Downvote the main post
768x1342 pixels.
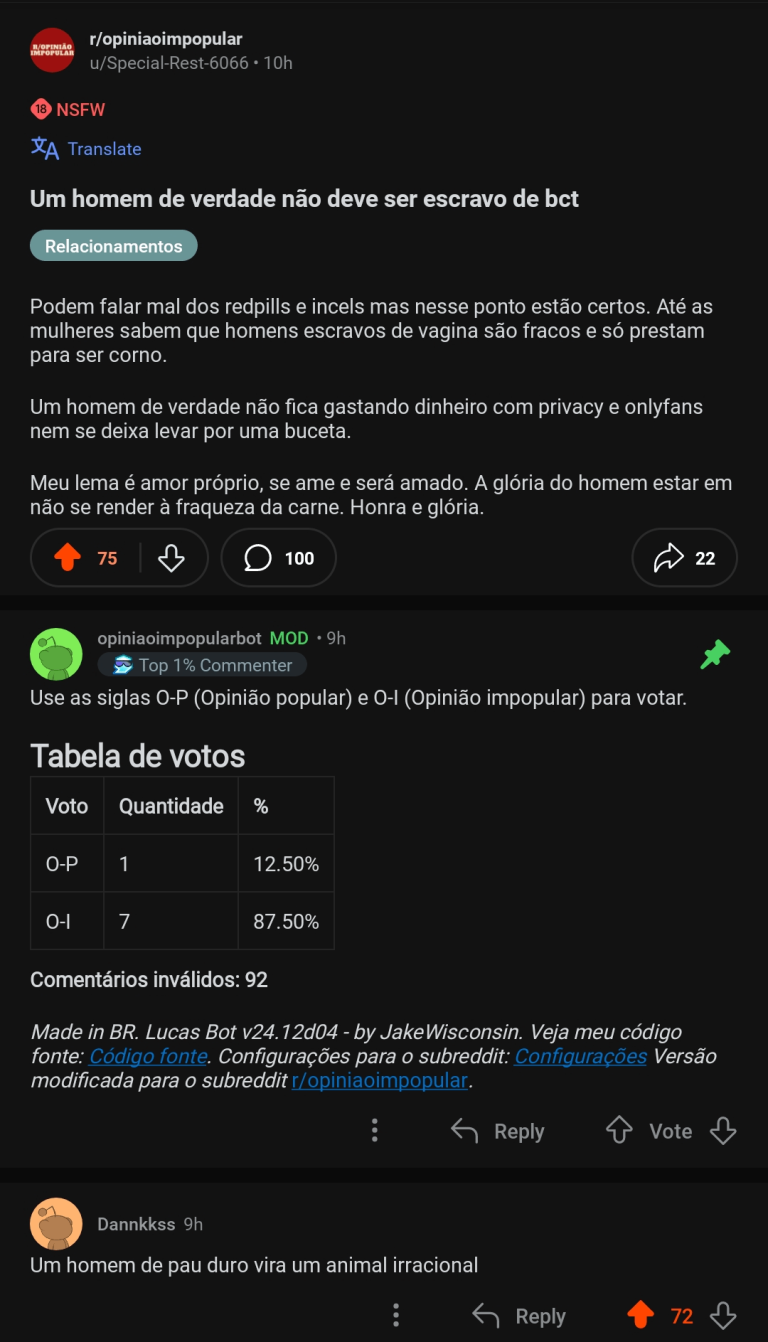point(172,558)
